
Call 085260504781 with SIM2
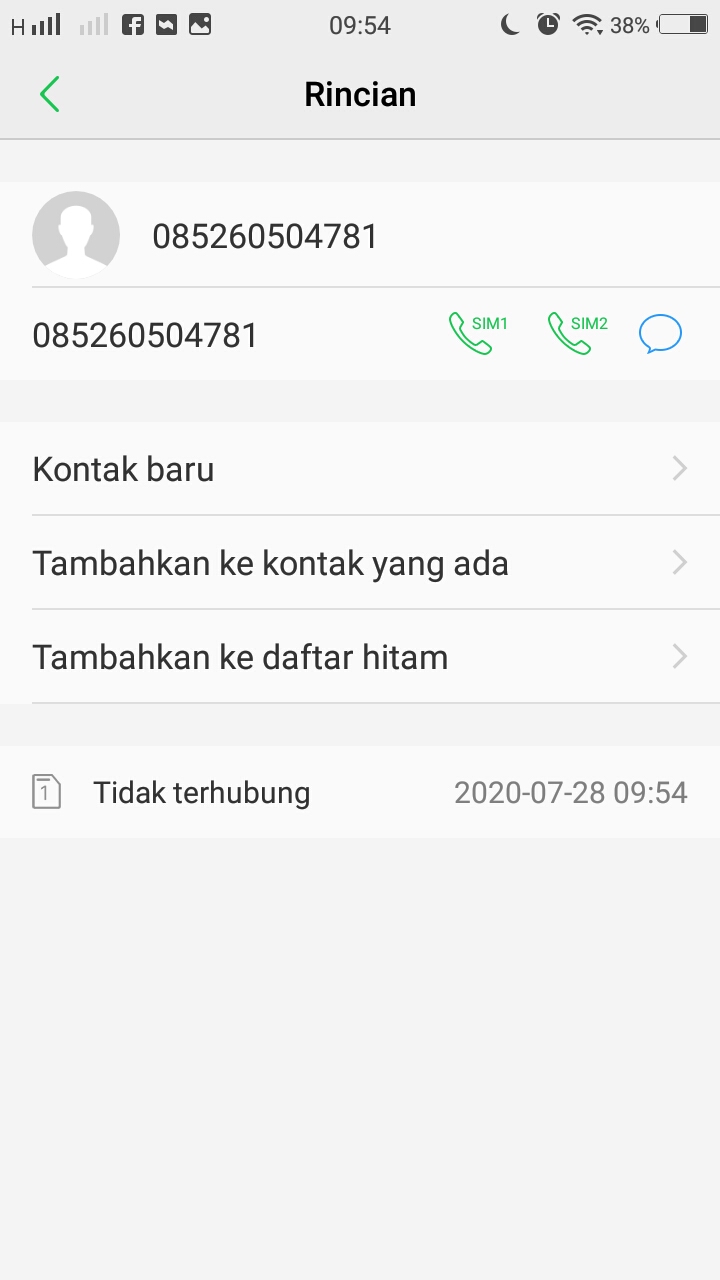point(576,334)
